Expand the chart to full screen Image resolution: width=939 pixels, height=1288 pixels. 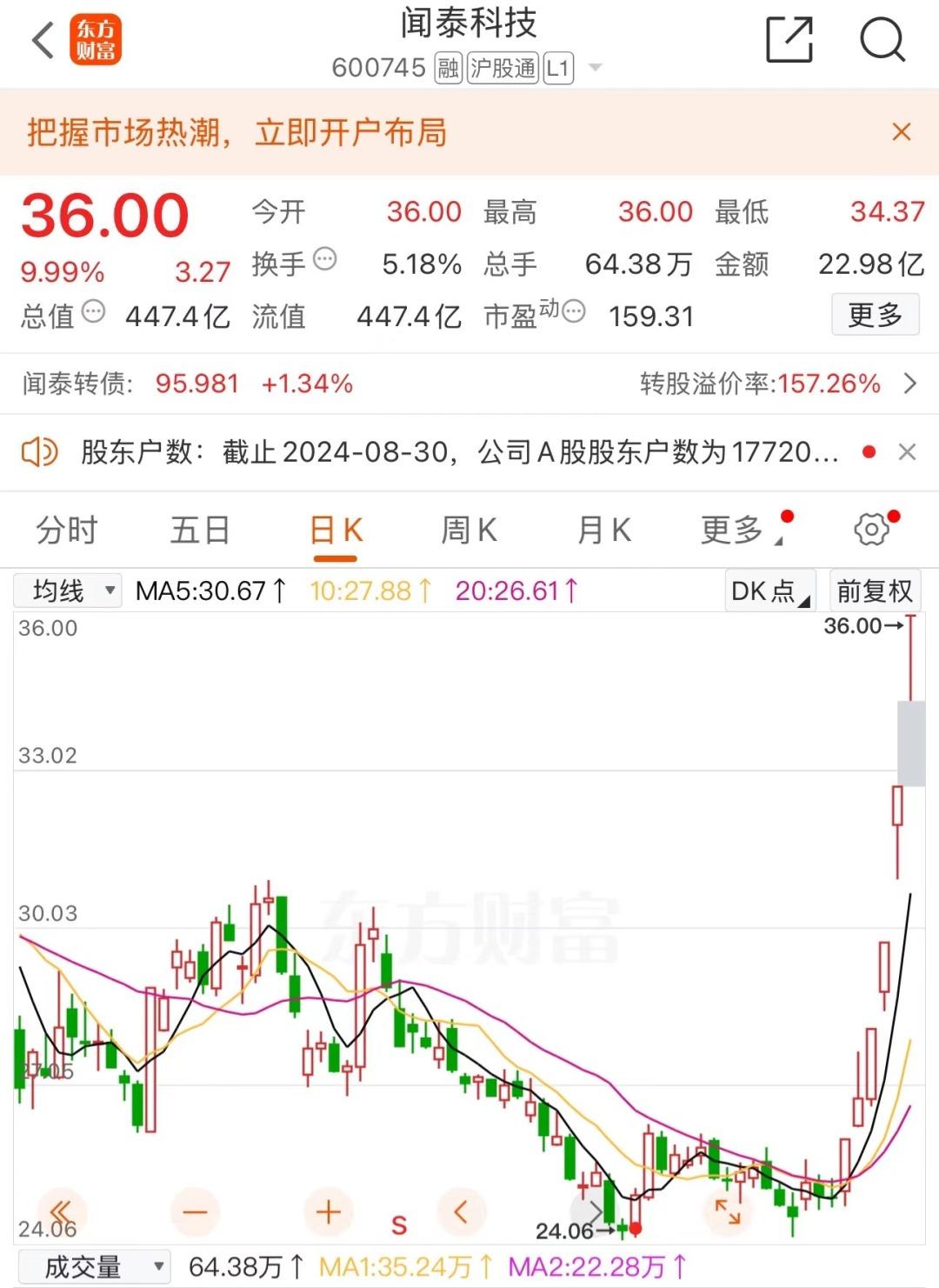click(727, 1211)
